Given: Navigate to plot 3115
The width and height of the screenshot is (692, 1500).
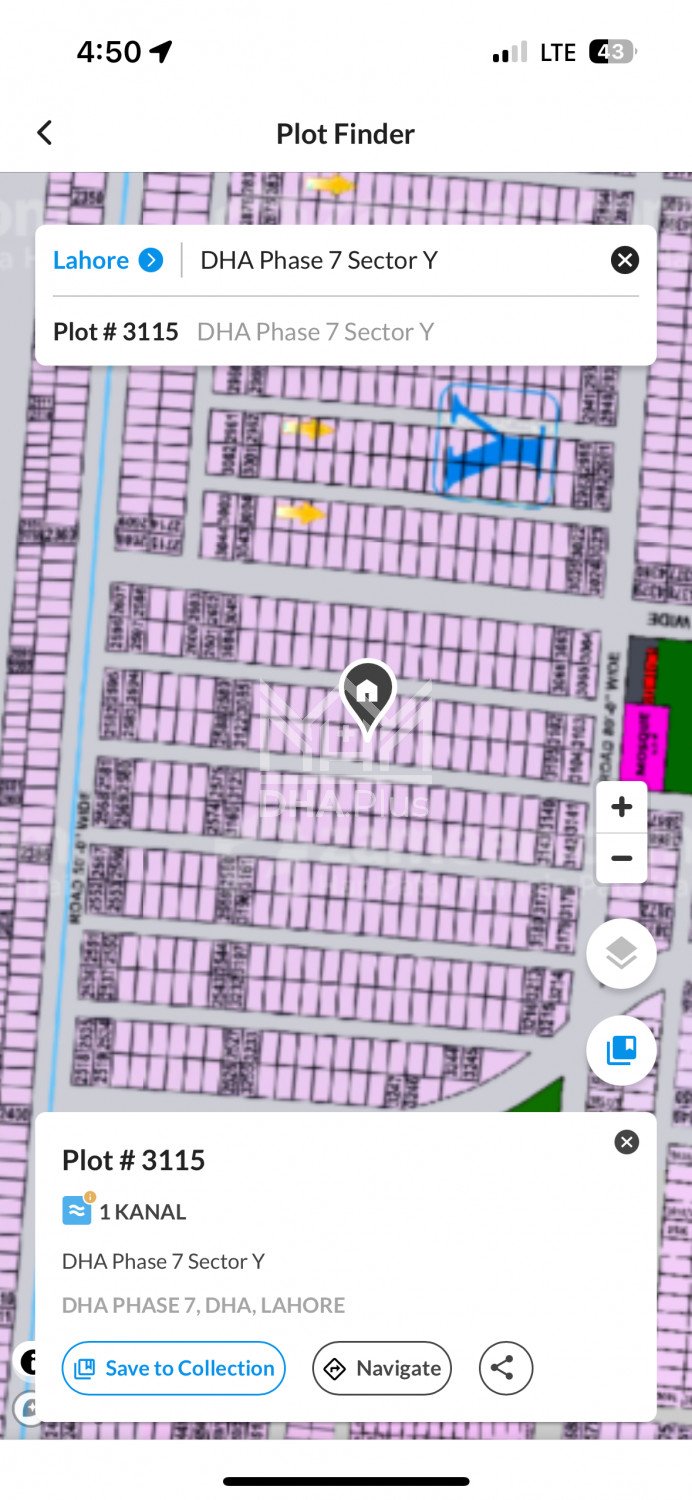Looking at the screenshot, I should pos(382,1368).
